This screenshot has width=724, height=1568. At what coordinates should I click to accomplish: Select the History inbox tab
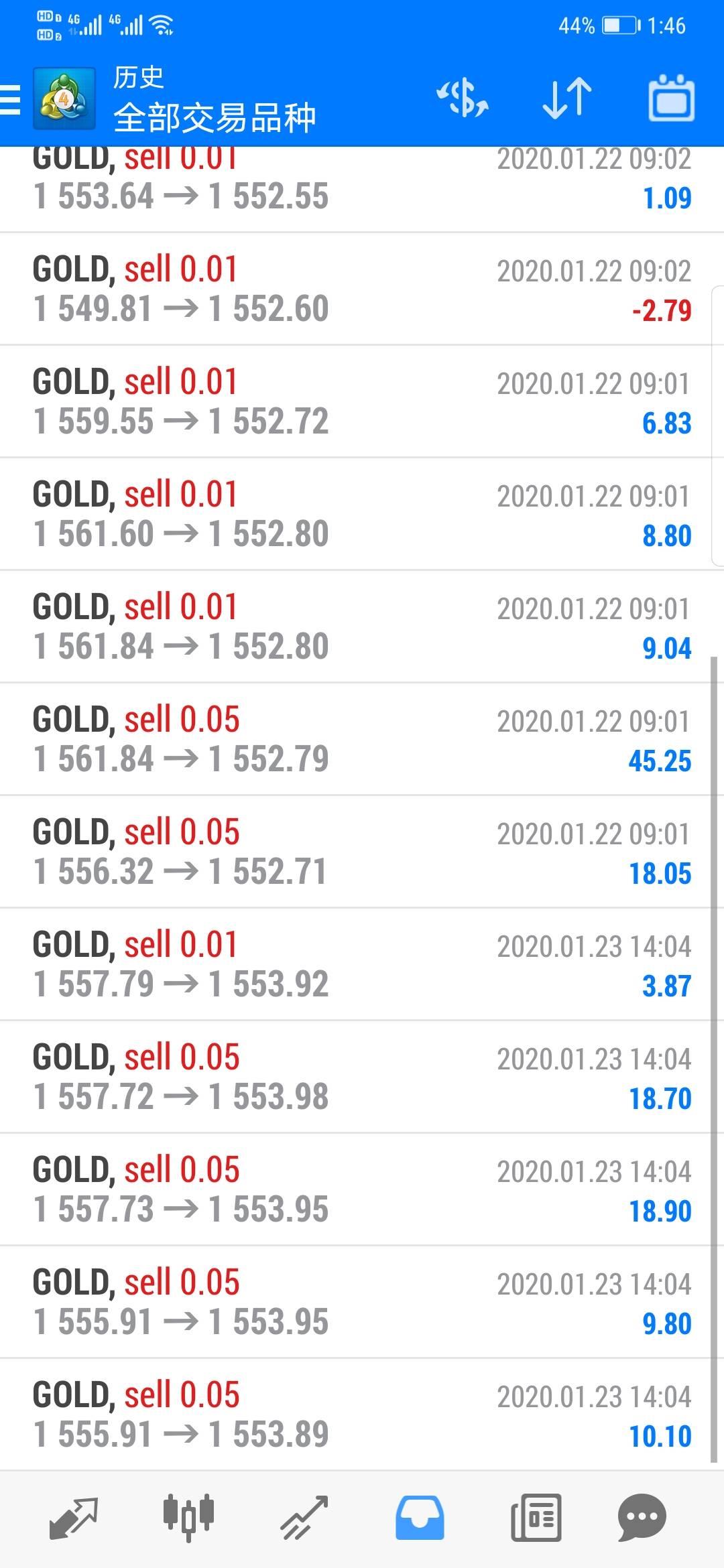(420, 1517)
